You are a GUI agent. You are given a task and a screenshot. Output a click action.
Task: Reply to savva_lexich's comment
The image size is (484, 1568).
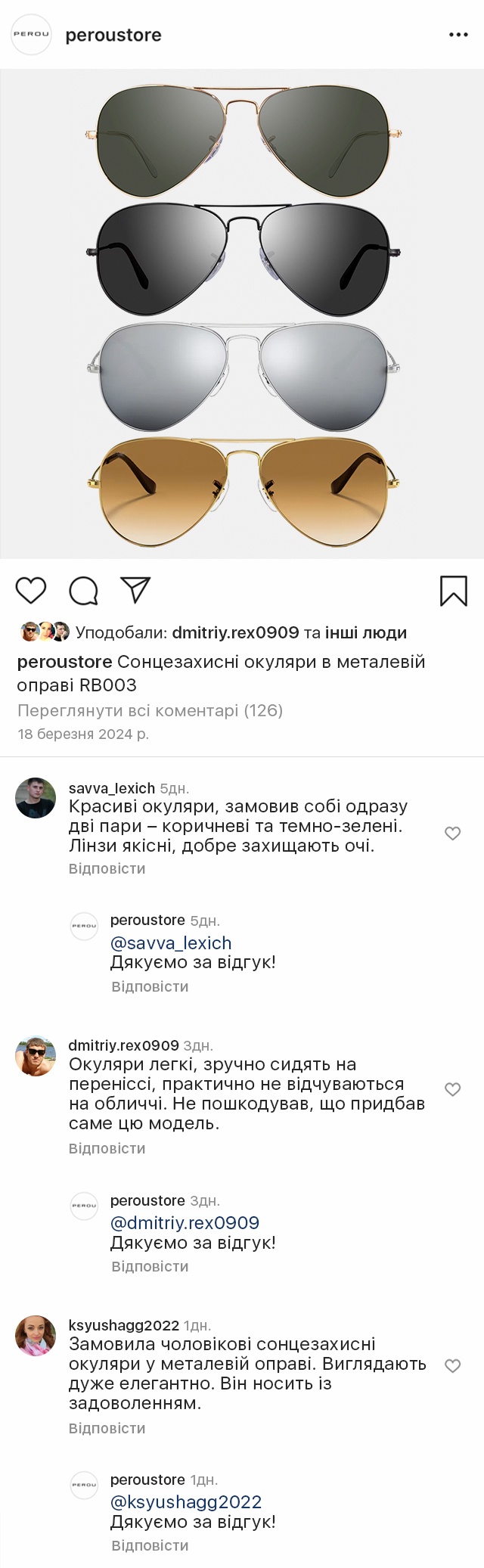[x=107, y=868]
